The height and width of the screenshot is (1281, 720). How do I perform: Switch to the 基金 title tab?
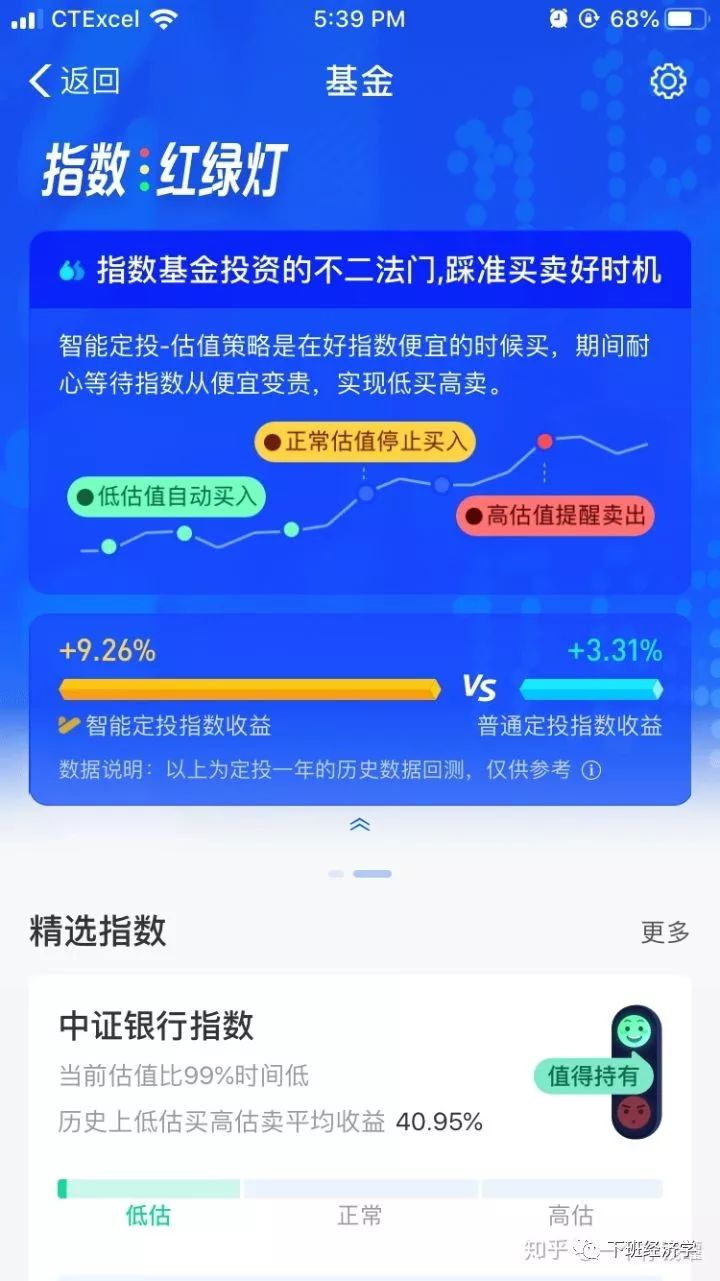pos(360,82)
